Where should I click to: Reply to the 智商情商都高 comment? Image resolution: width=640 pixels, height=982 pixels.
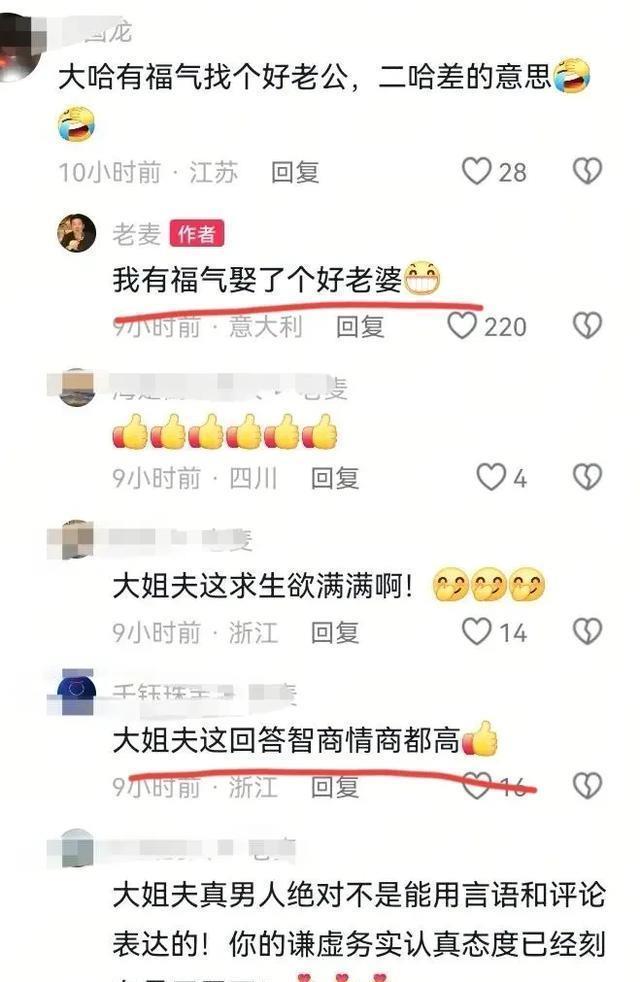point(334,787)
